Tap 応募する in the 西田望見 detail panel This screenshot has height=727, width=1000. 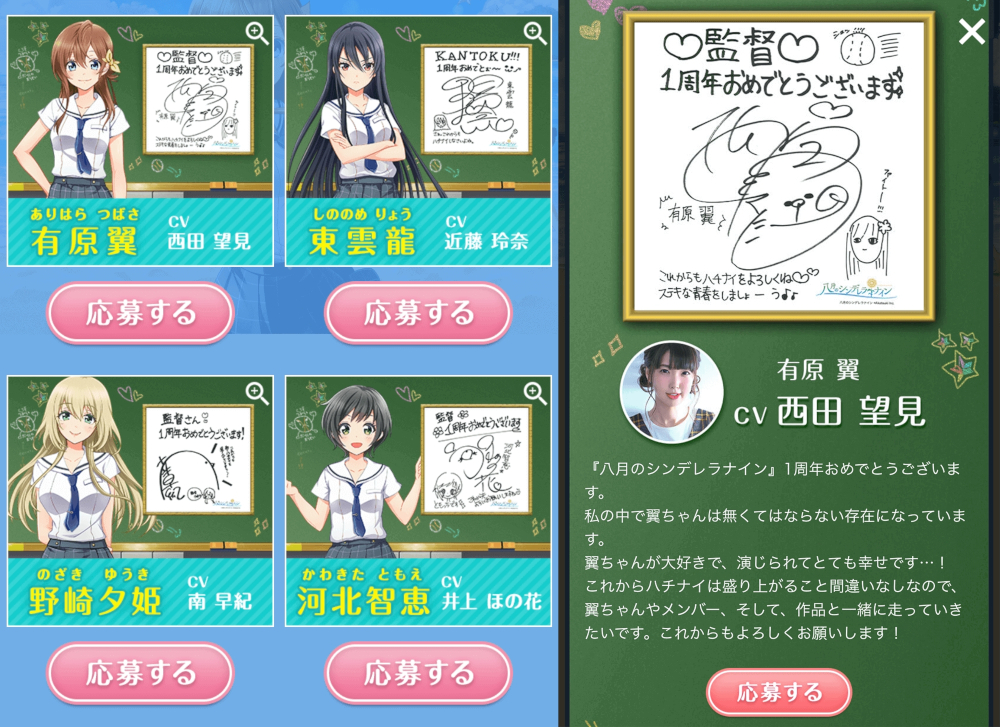click(x=778, y=691)
